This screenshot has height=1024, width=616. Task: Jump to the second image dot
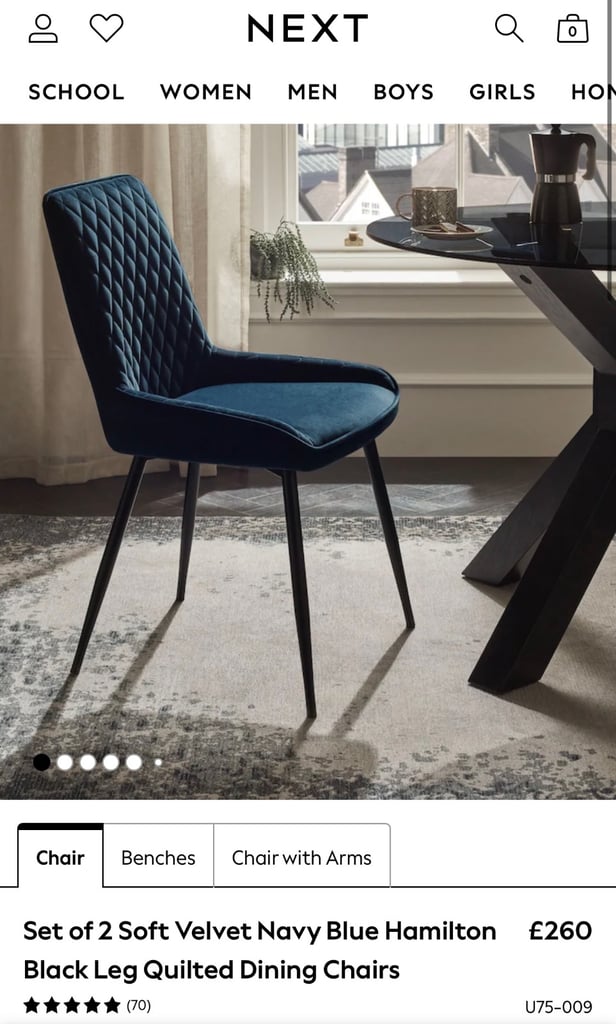(65, 762)
